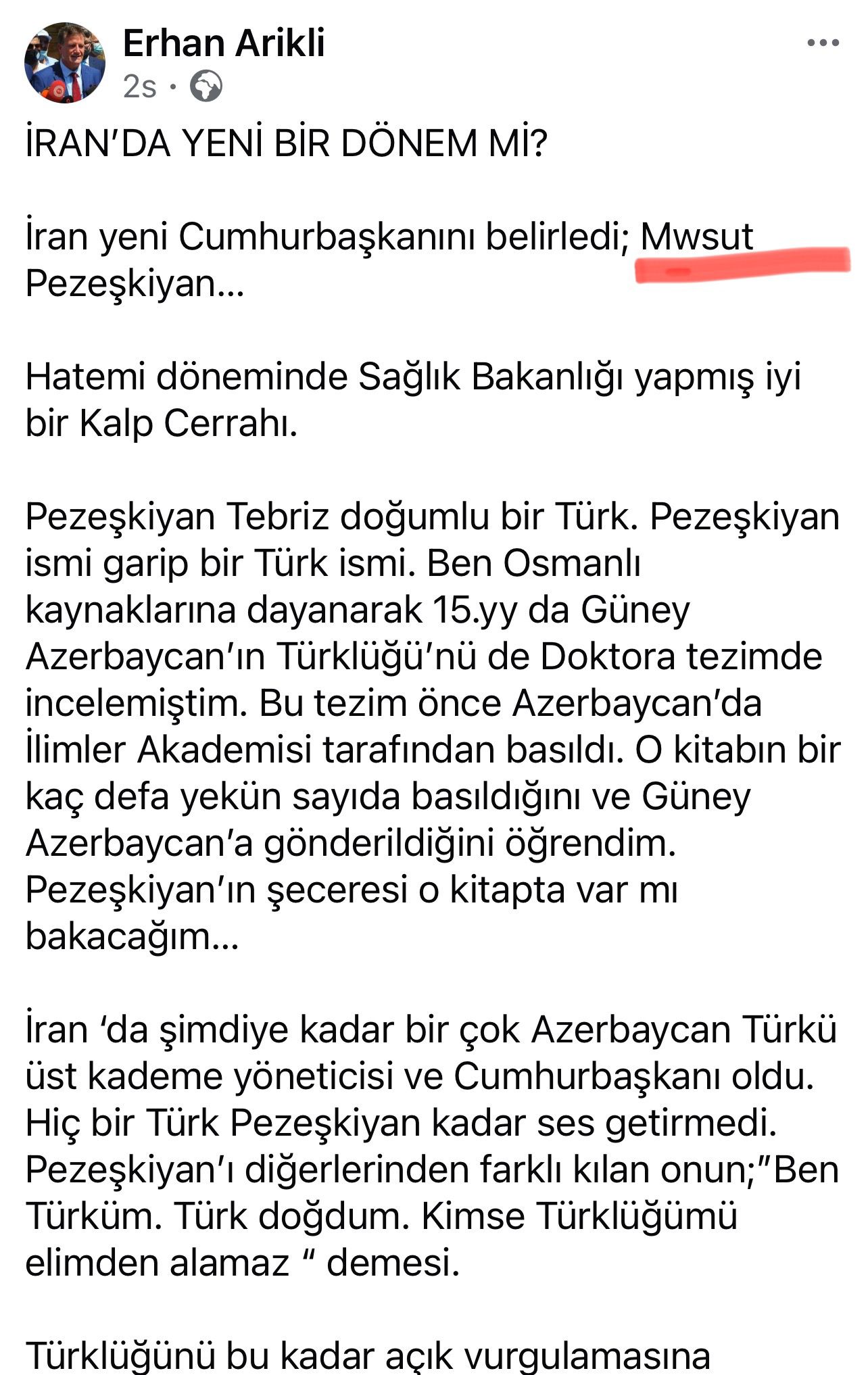Open the Erhan Arikli profile name link
Screen dimensions: 868x1375
(x=224, y=43)
